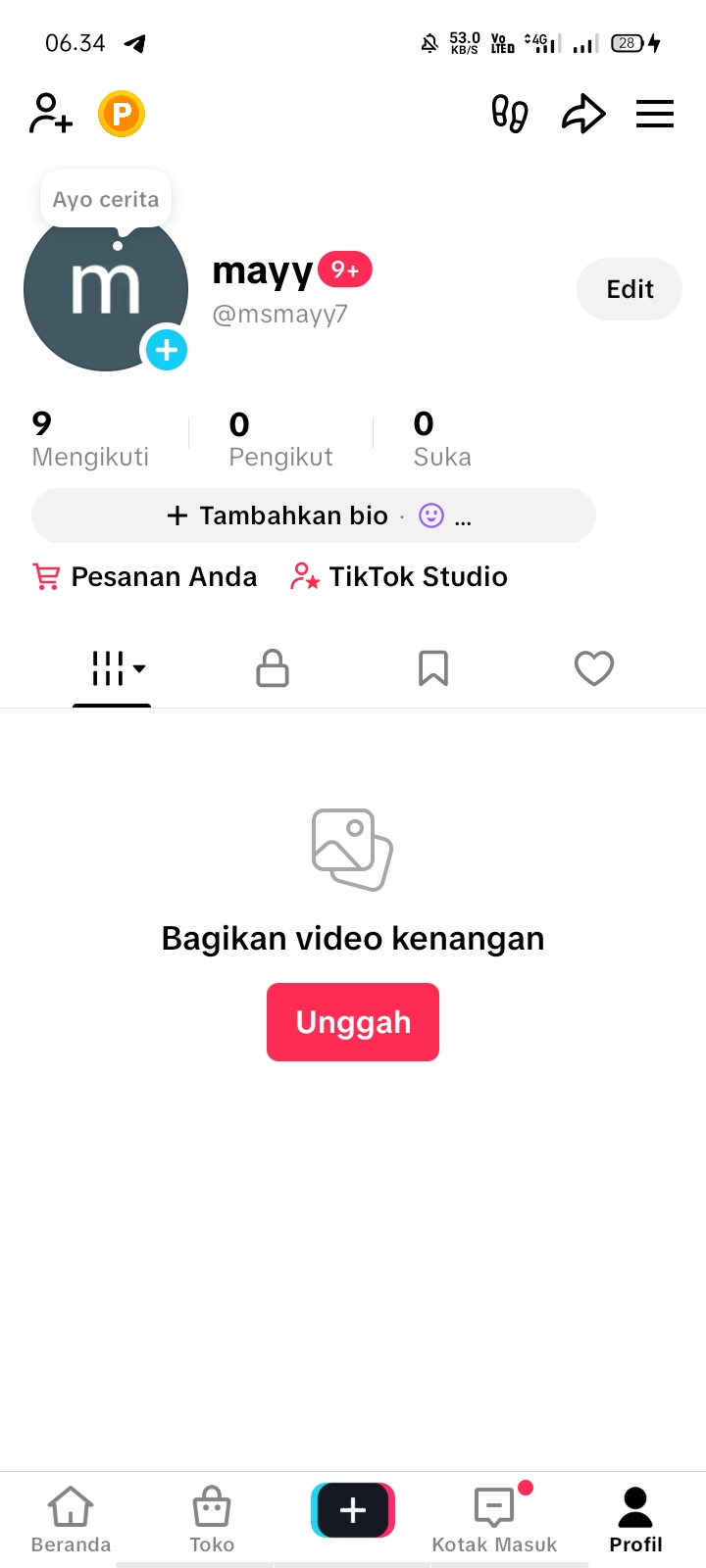
Task: Tap the Edit profile button
Action: pyautogui.click(x=630, y=289)
